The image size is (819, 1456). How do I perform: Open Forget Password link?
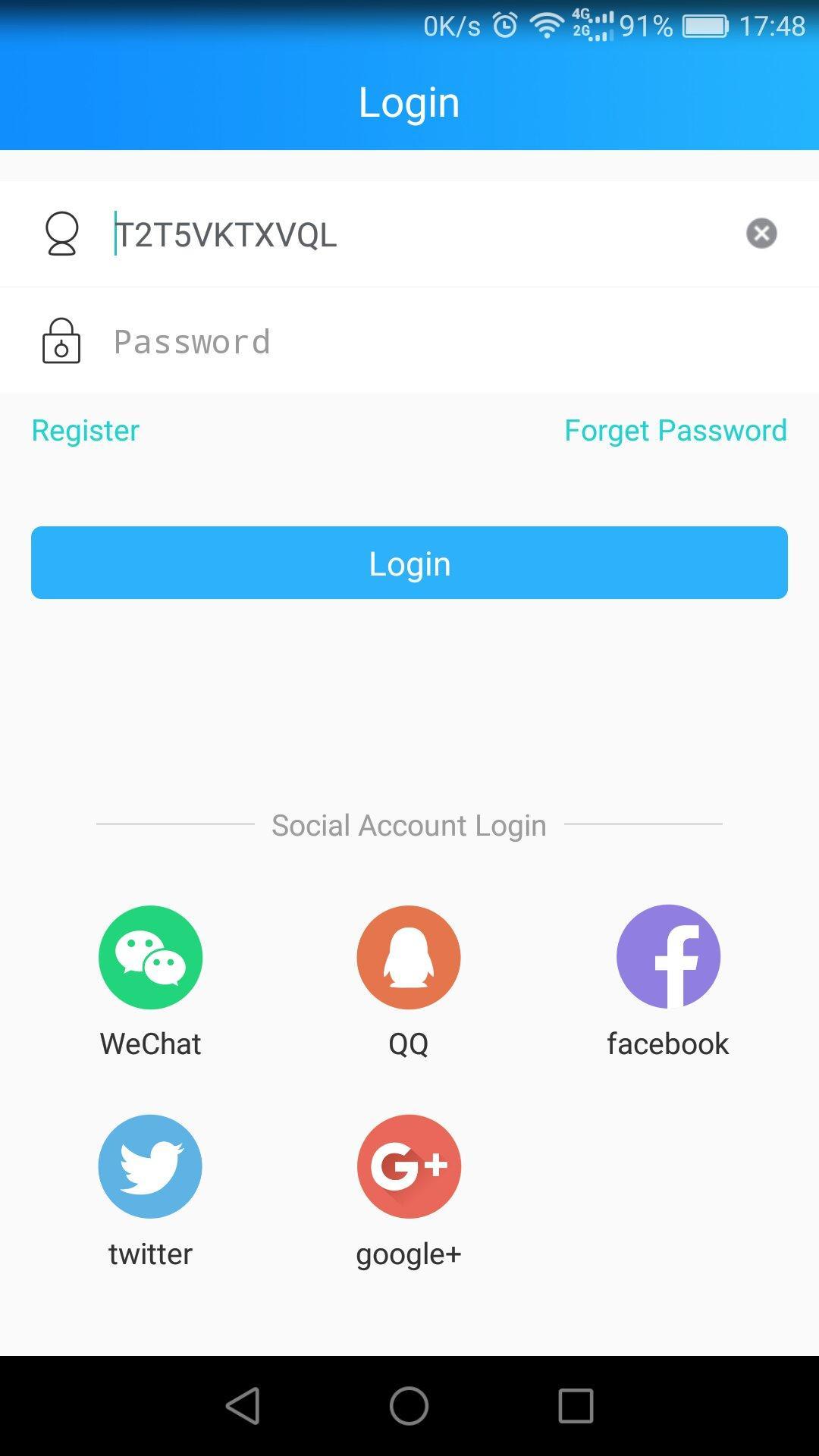pos(675,430)
